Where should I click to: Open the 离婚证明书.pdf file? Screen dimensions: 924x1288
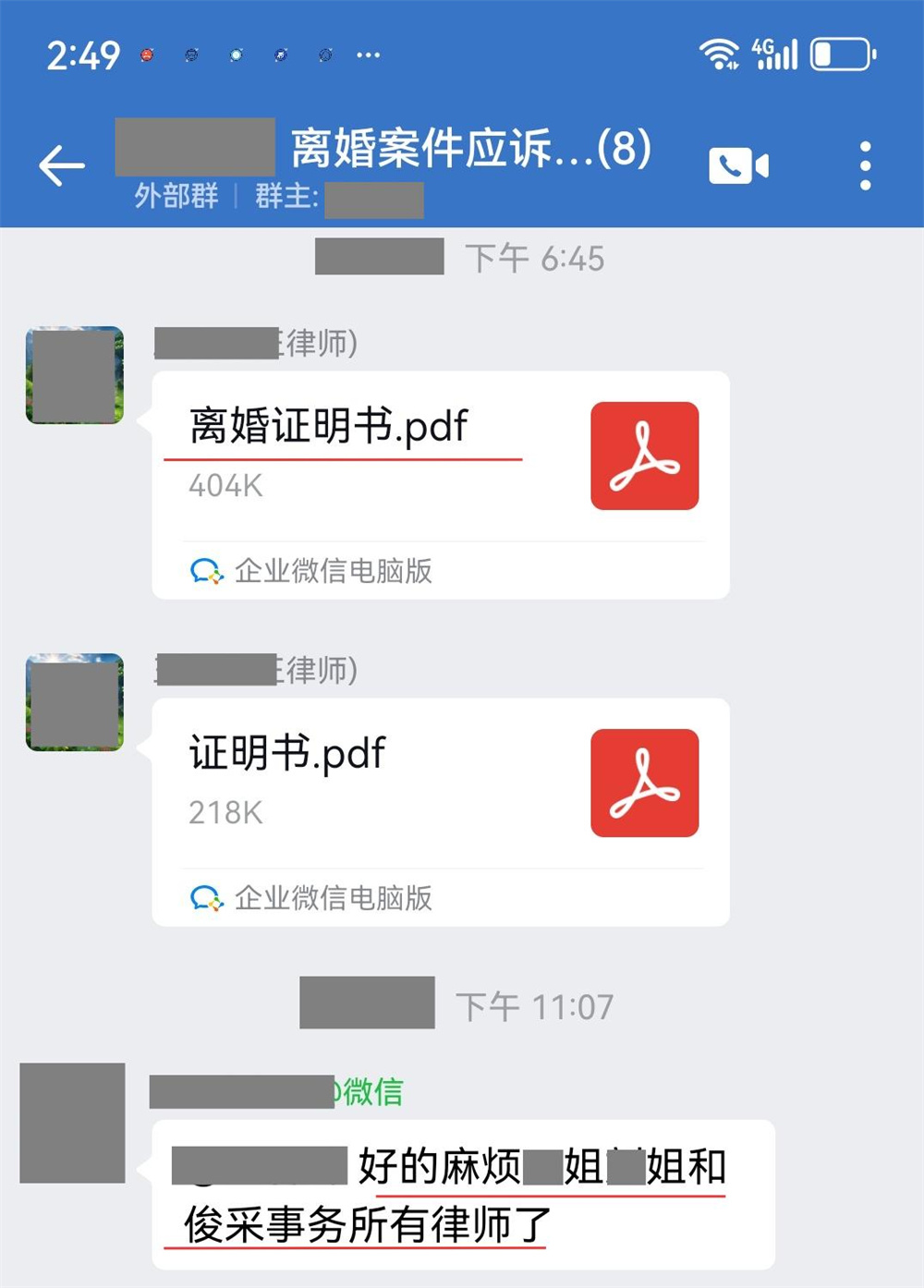coord(440,456)
